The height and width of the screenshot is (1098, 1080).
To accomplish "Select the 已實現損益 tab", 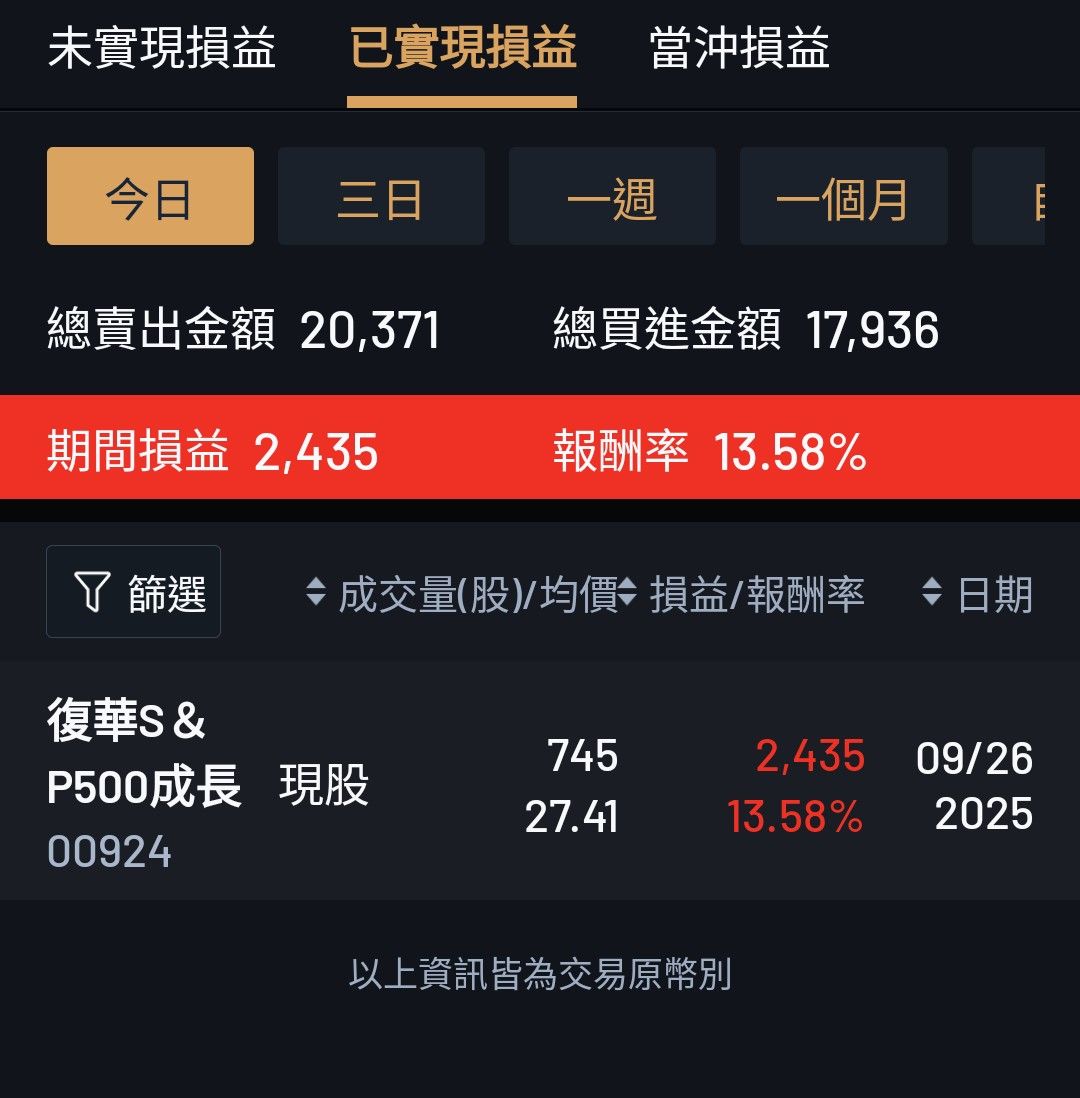I will point(462,50).
